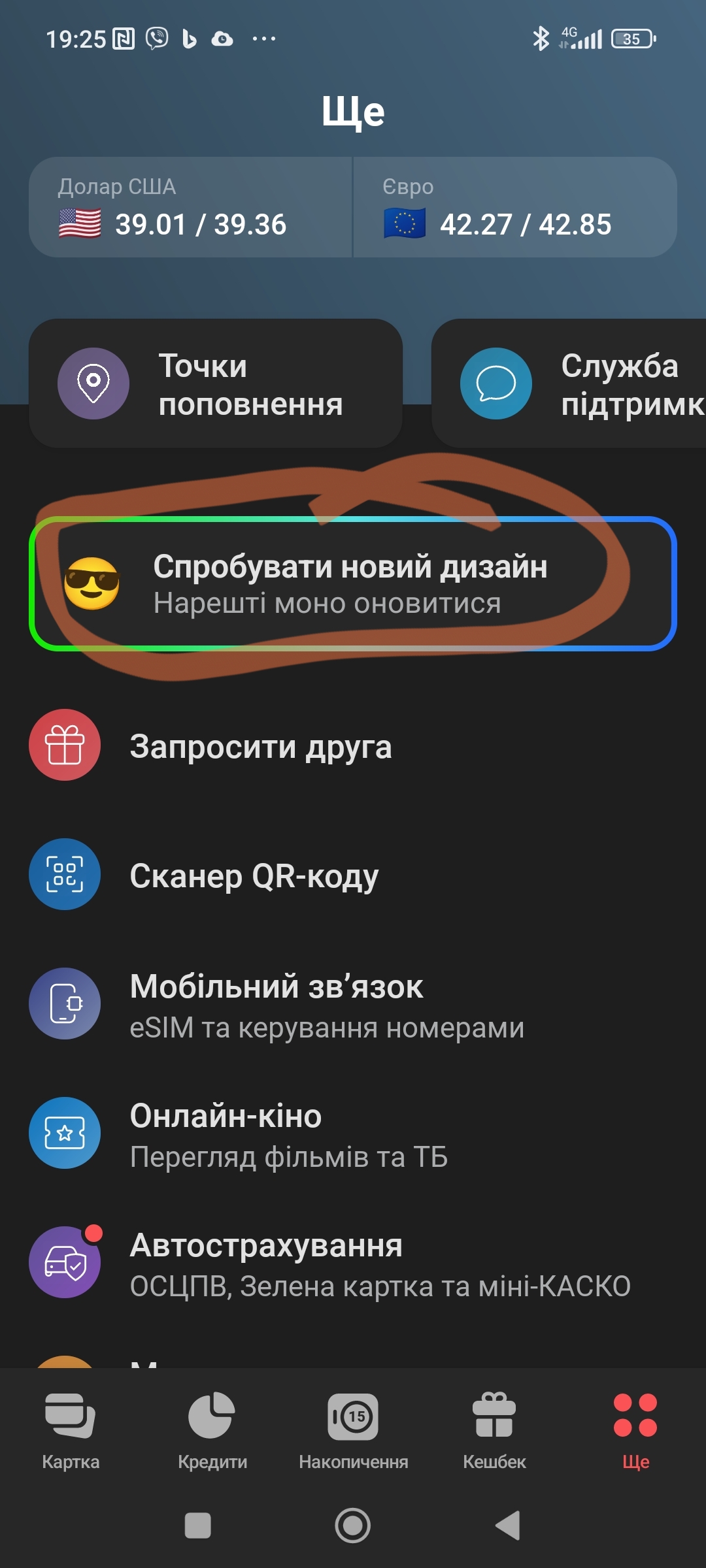Launch Сканер QR-коду
Viewport: 706px width, 1568px height.
pyautogui.click(x=255, y=875)
